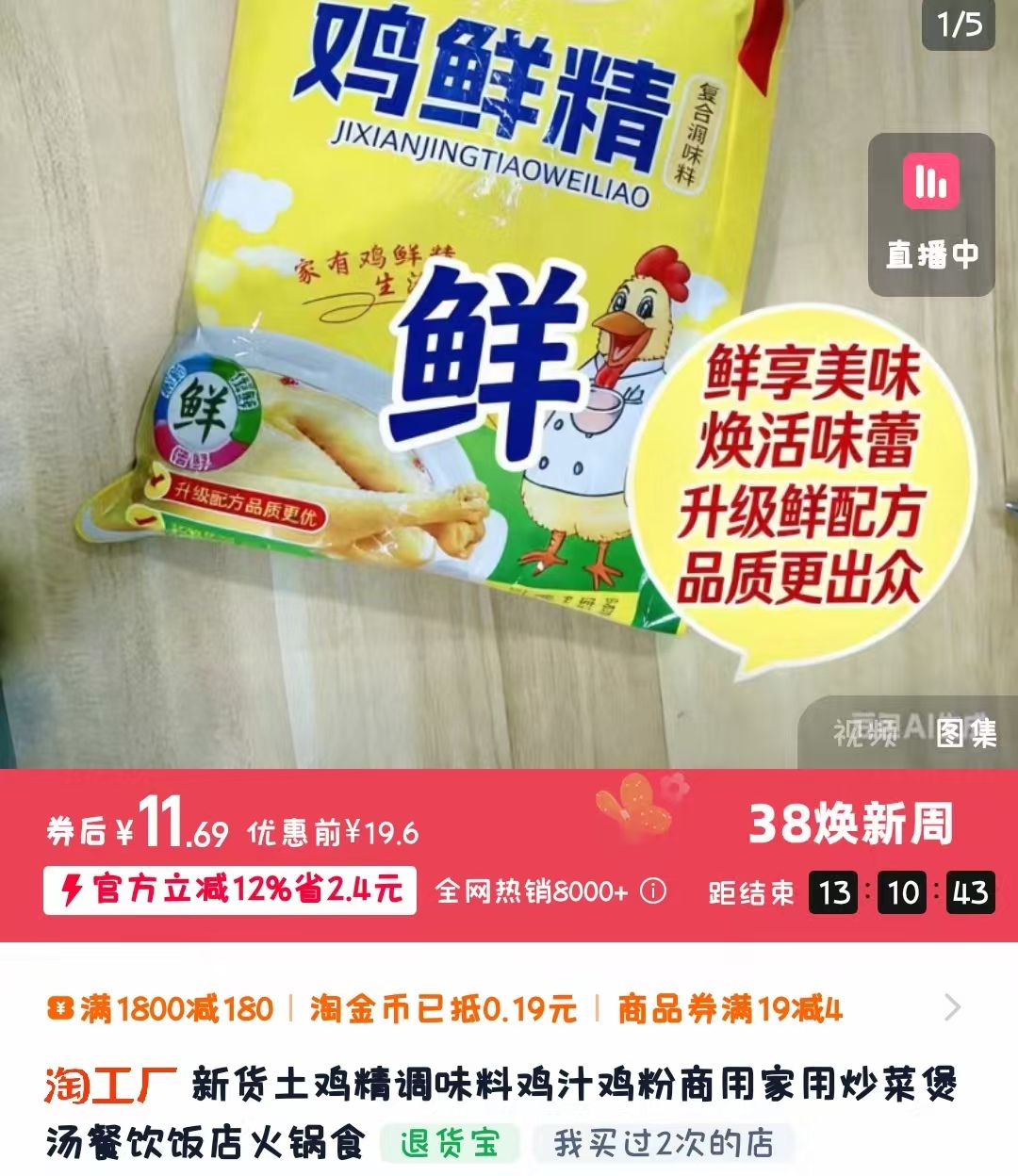The image size is (1018, 1176).
Task: Switch to the 视频 video view
Action: [x=864, y=732]
